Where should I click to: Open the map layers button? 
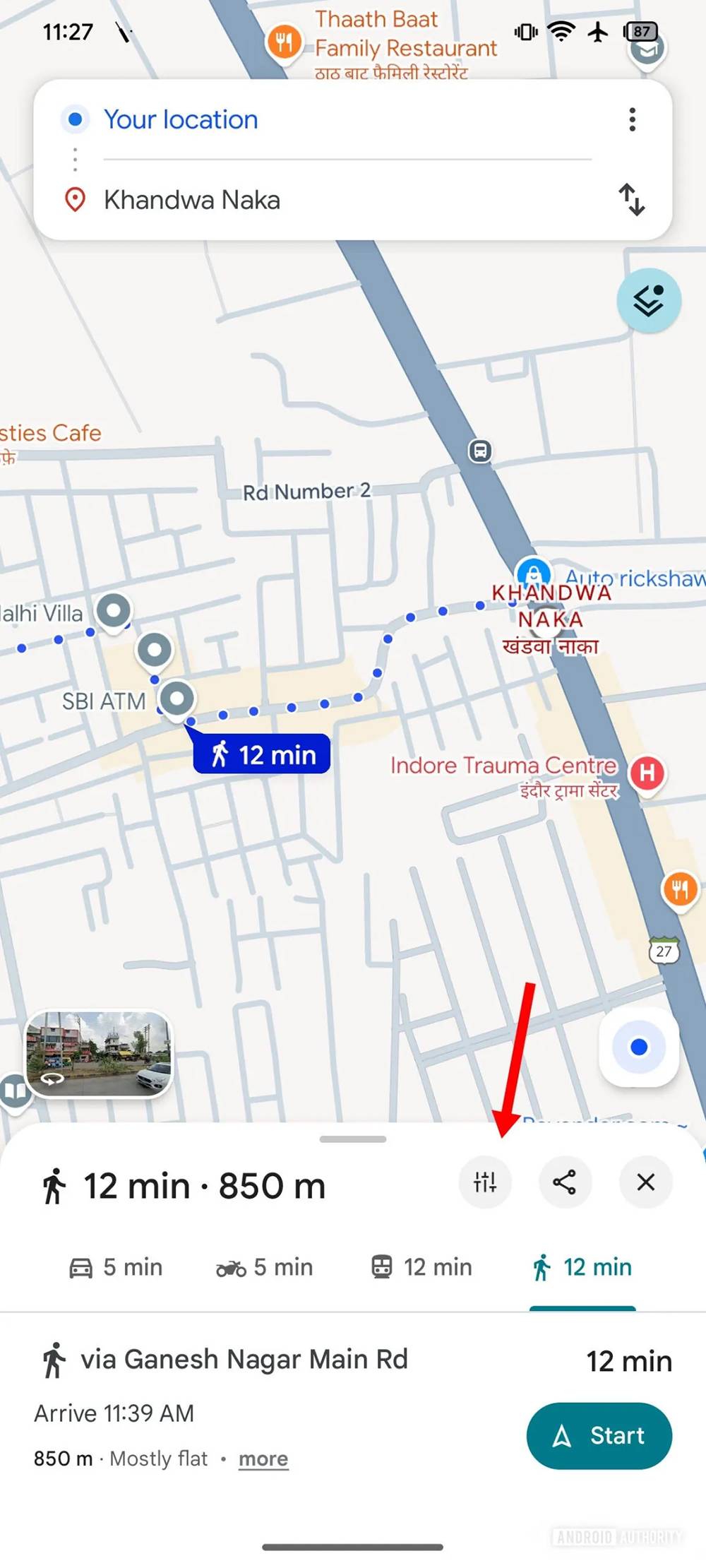648,301
